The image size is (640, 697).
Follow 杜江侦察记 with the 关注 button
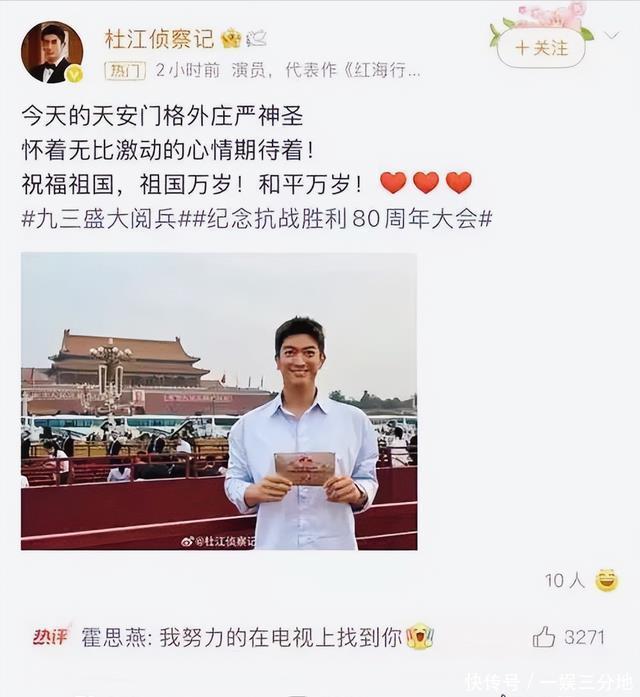tap(541, 47)
